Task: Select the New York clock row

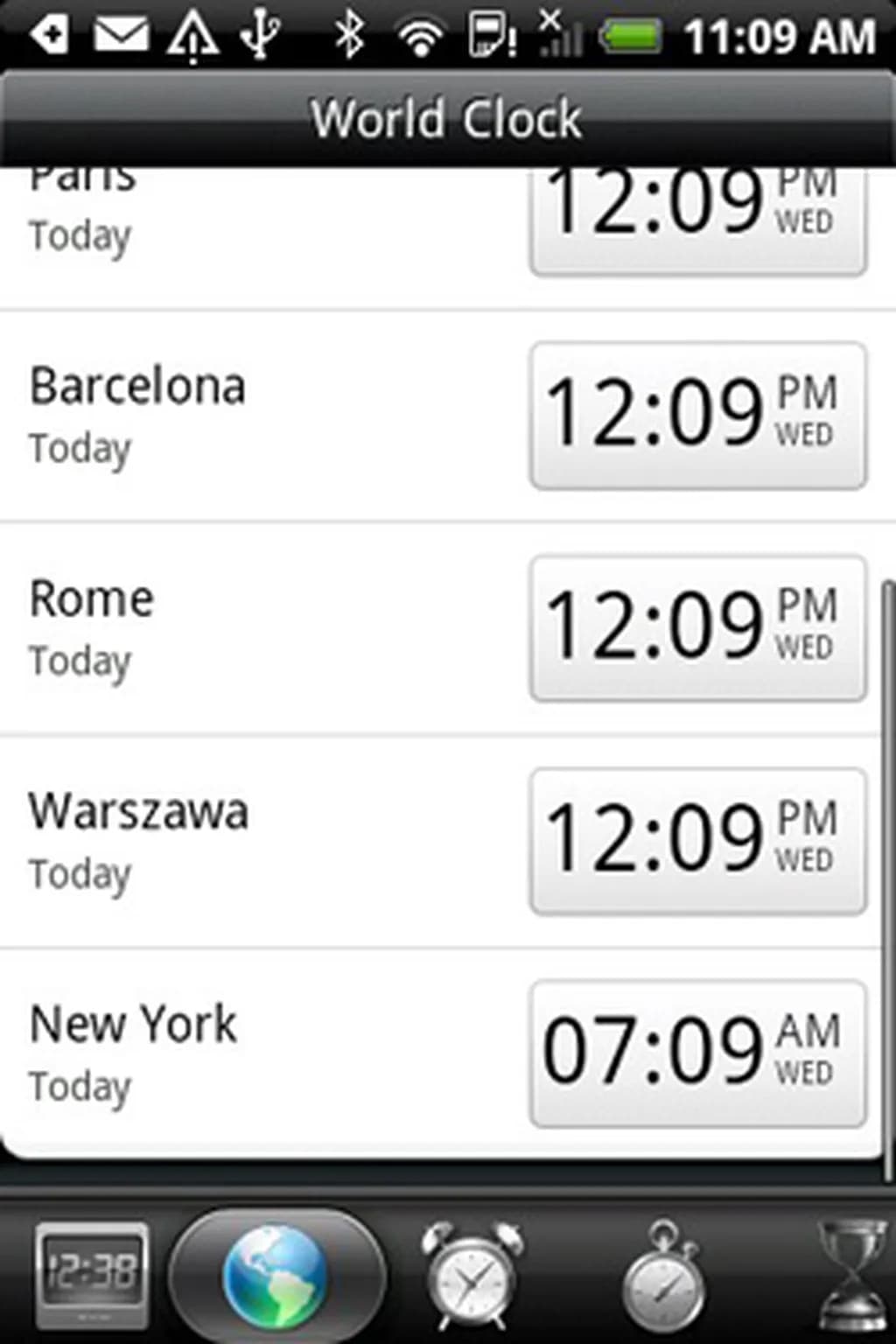Action: [262, 1053]
